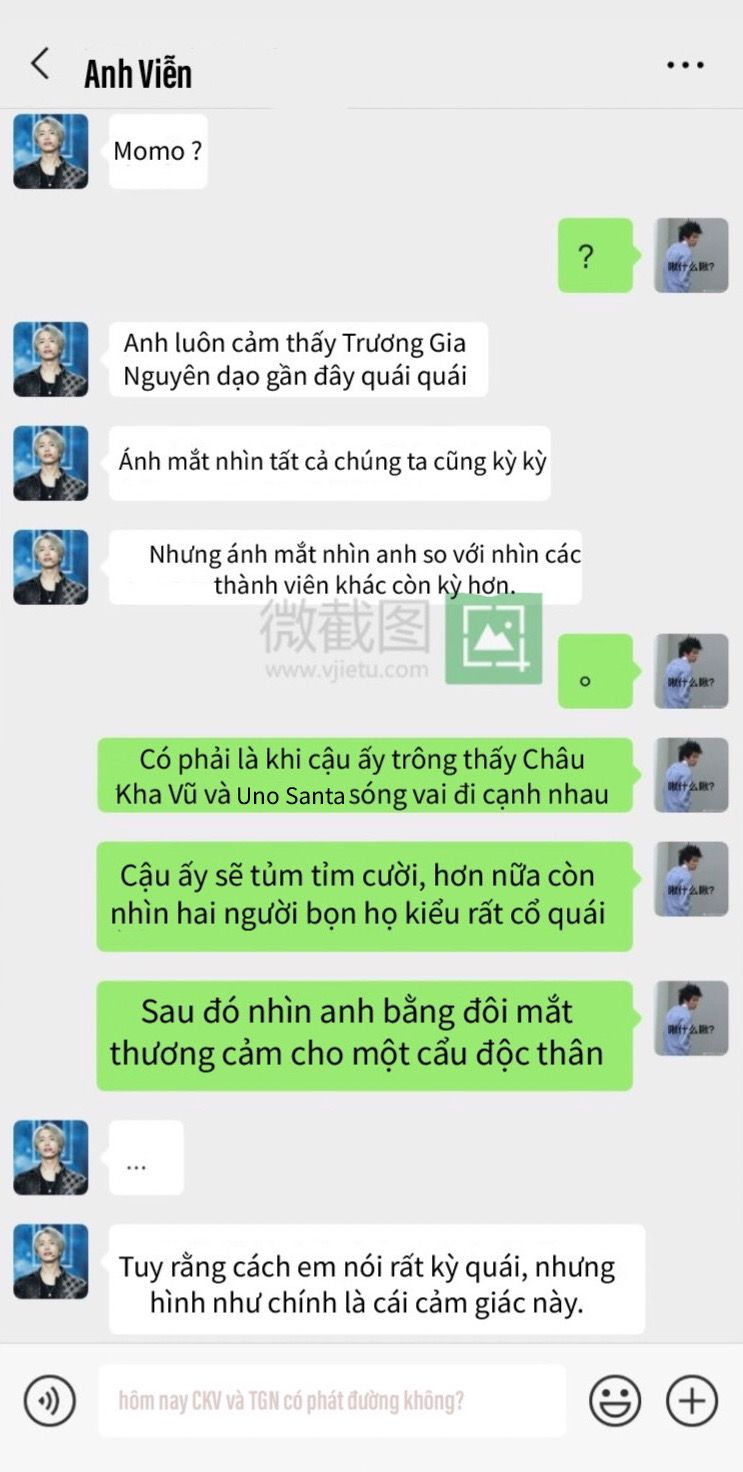Open the three-dot chat options menu
743x1472 pixels.
(x=685, y=65)
